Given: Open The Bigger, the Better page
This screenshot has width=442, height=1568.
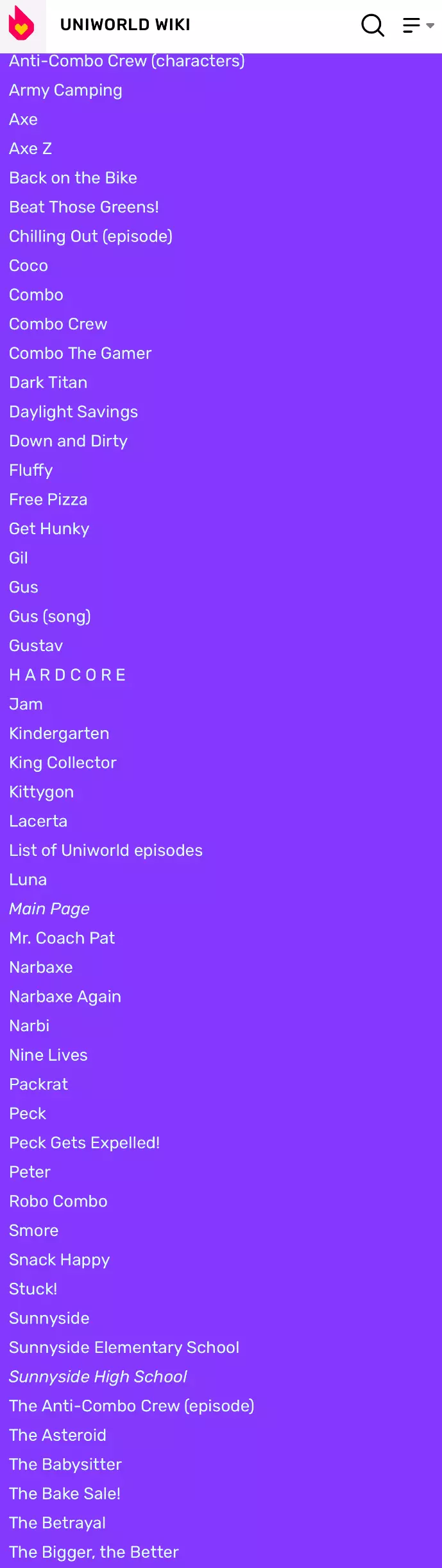Looking at the screenshot, I should pos(94,1552).
